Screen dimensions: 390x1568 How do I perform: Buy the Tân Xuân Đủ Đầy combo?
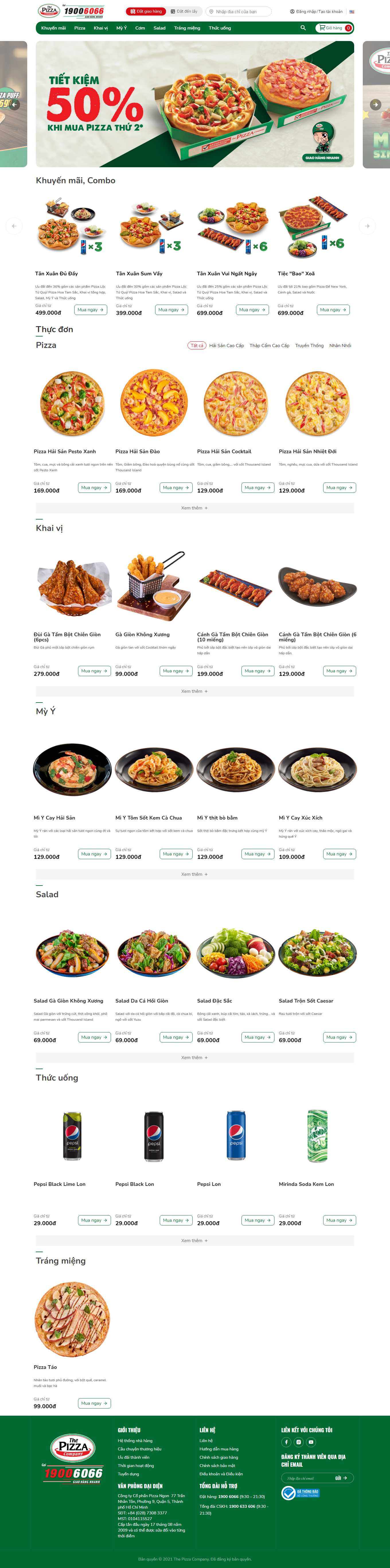tap(91, 310)
